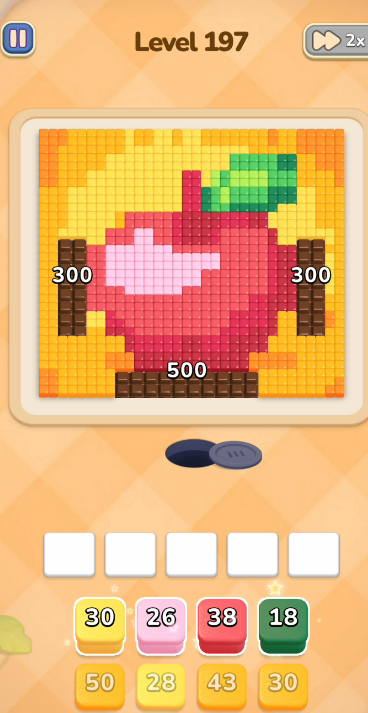The image size is (368, 713).
Task: Select the red block labeled 38
Action: tap(222, 626)
